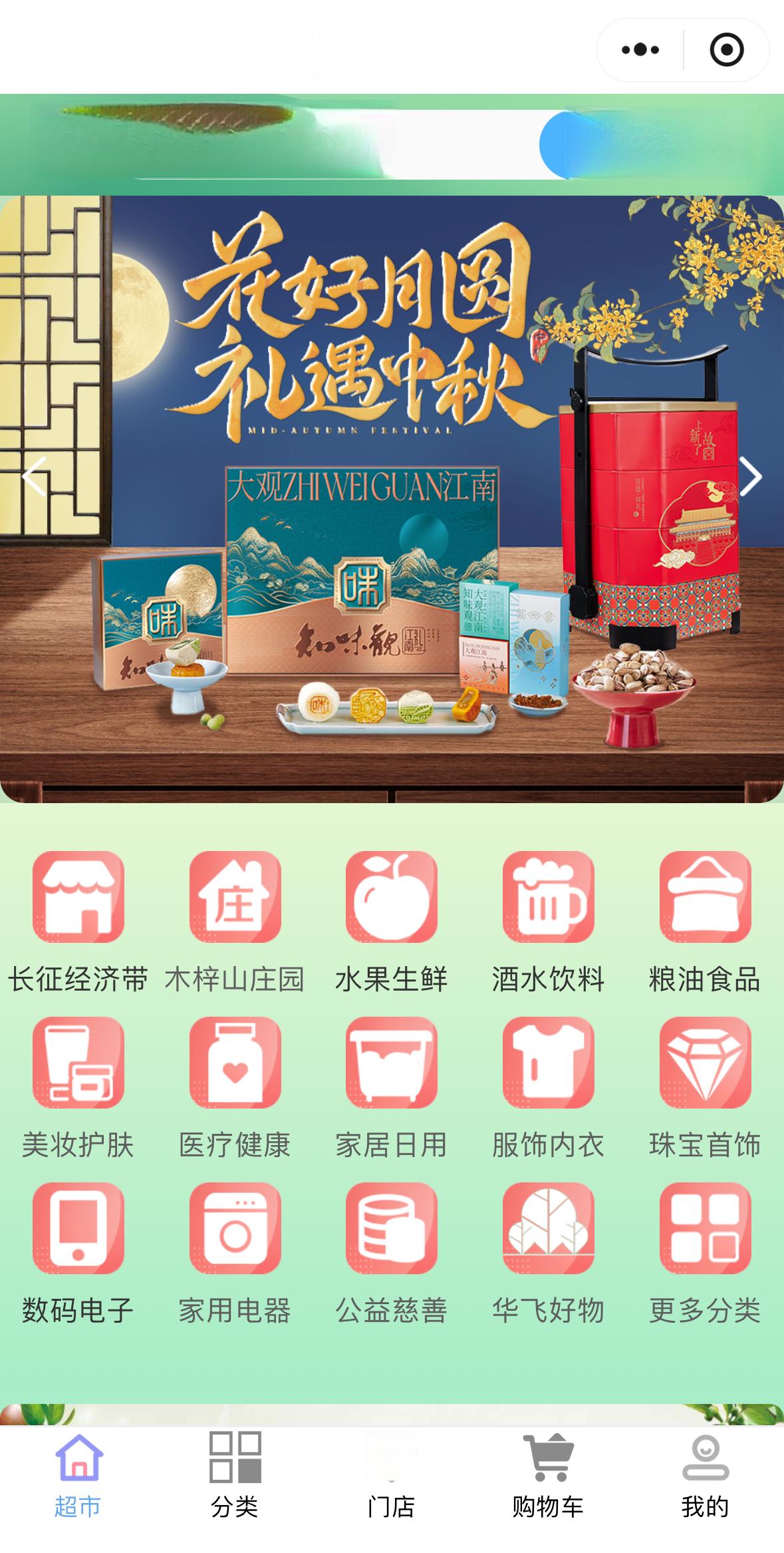784x1553 pixels.
Task: Go to the previous banner slide
Action: [x=33, y=476]
